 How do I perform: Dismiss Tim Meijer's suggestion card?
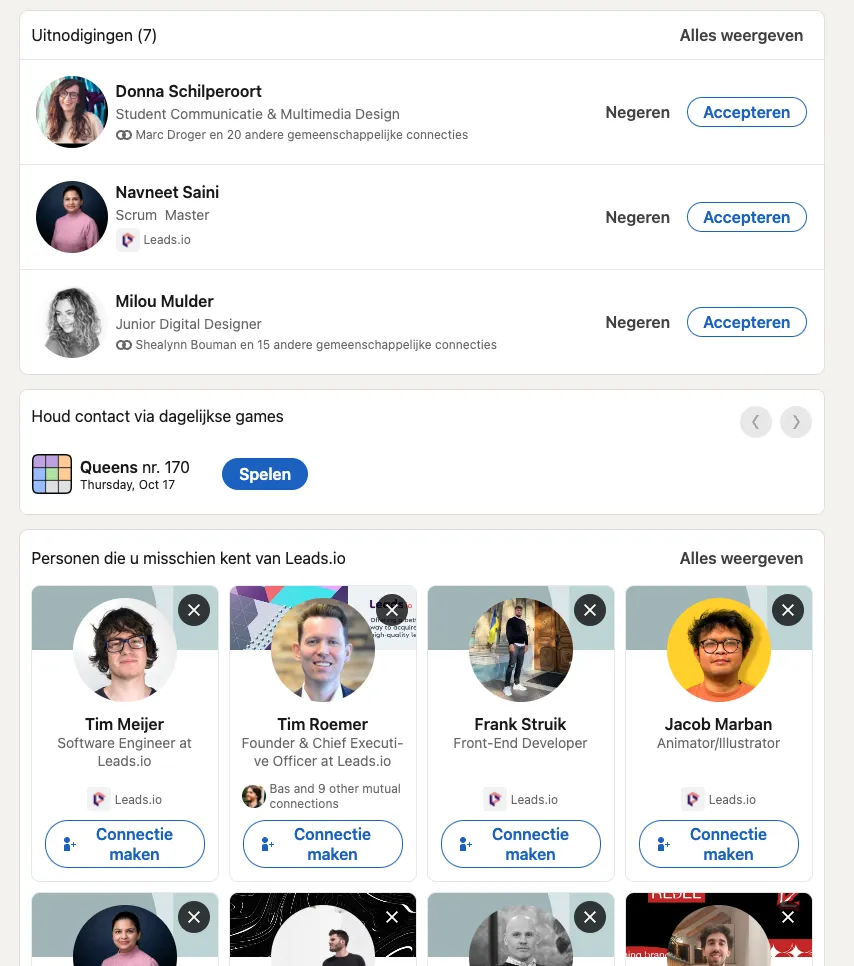tap(194, 610)
